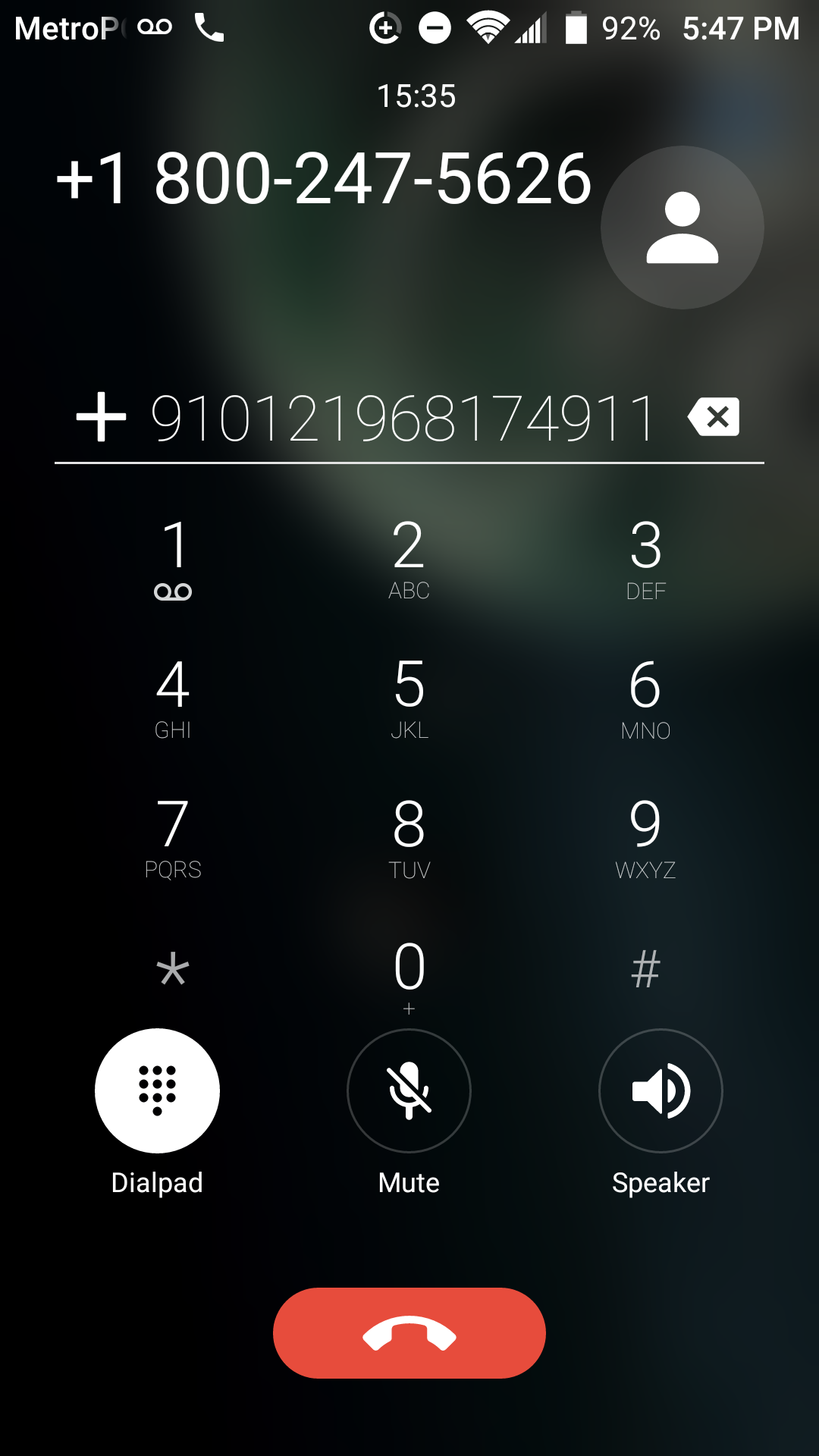Enter the star key
819x1456 pixels.
click(173, 970)
